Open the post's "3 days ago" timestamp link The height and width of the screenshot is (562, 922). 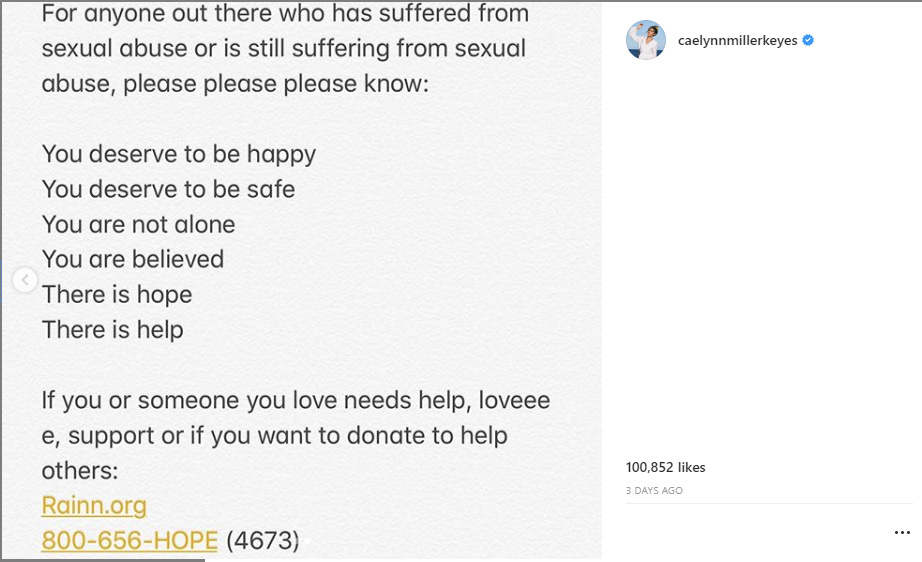coord(654,491)
